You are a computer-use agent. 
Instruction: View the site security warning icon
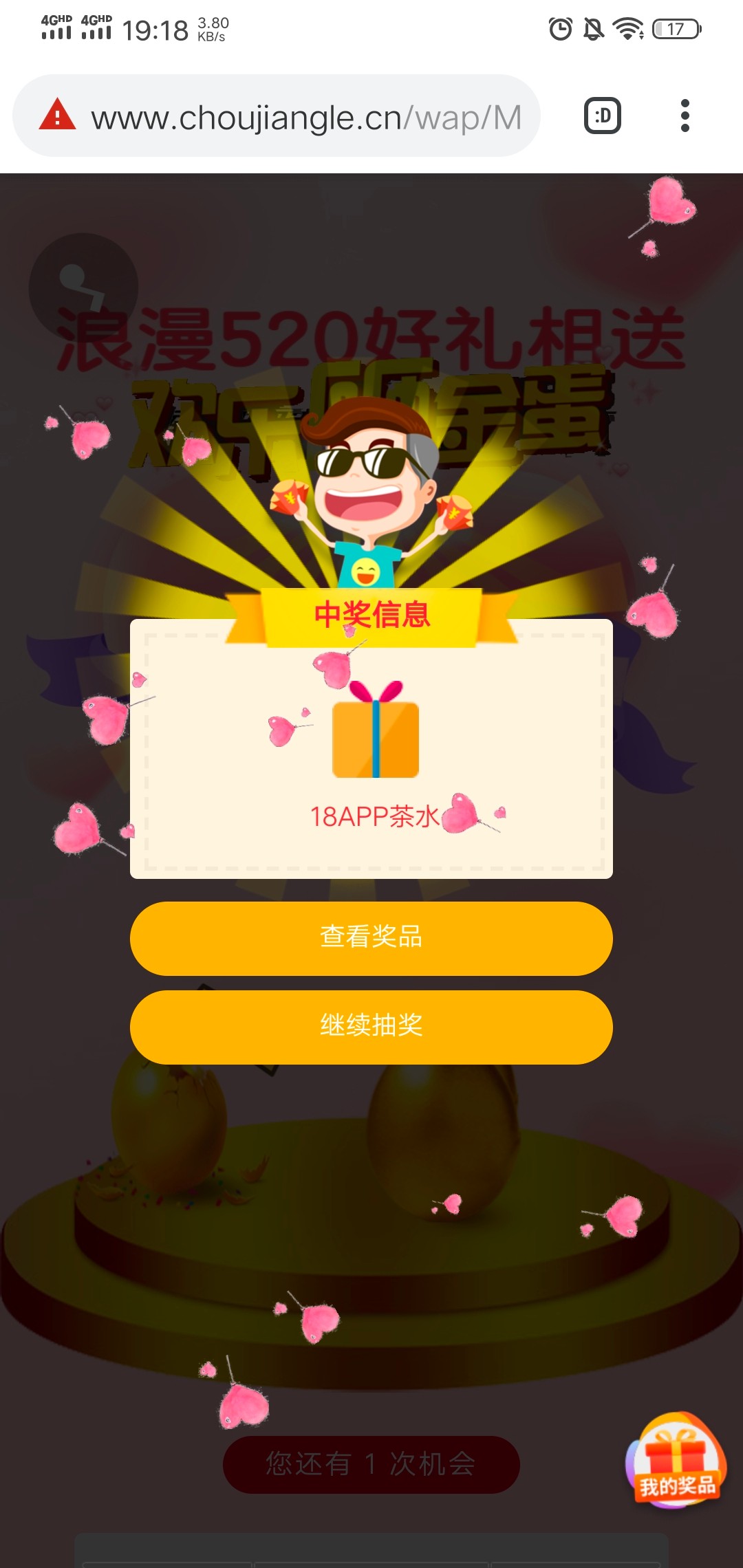[x=57, y=115]
